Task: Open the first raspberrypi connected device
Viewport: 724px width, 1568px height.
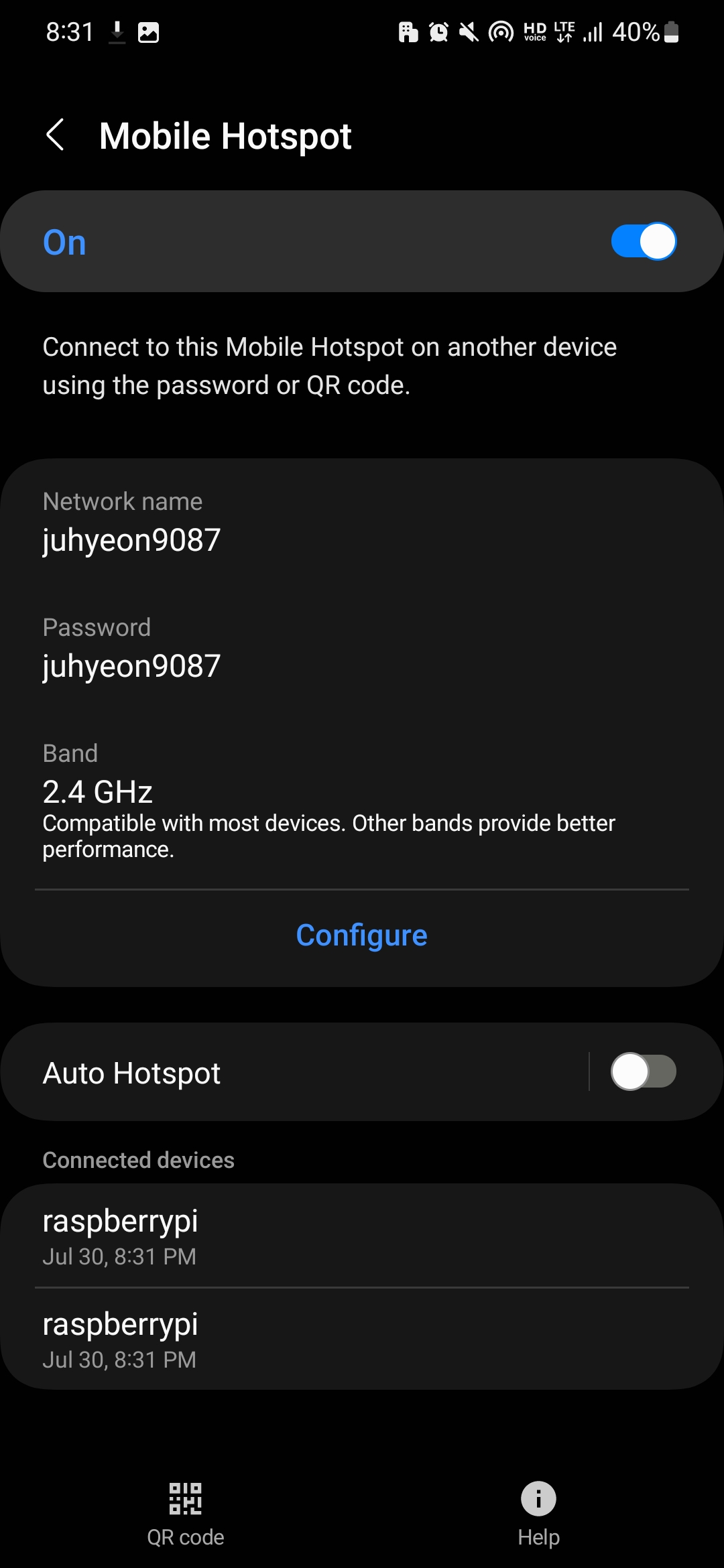Action: tap(362, 1236)
